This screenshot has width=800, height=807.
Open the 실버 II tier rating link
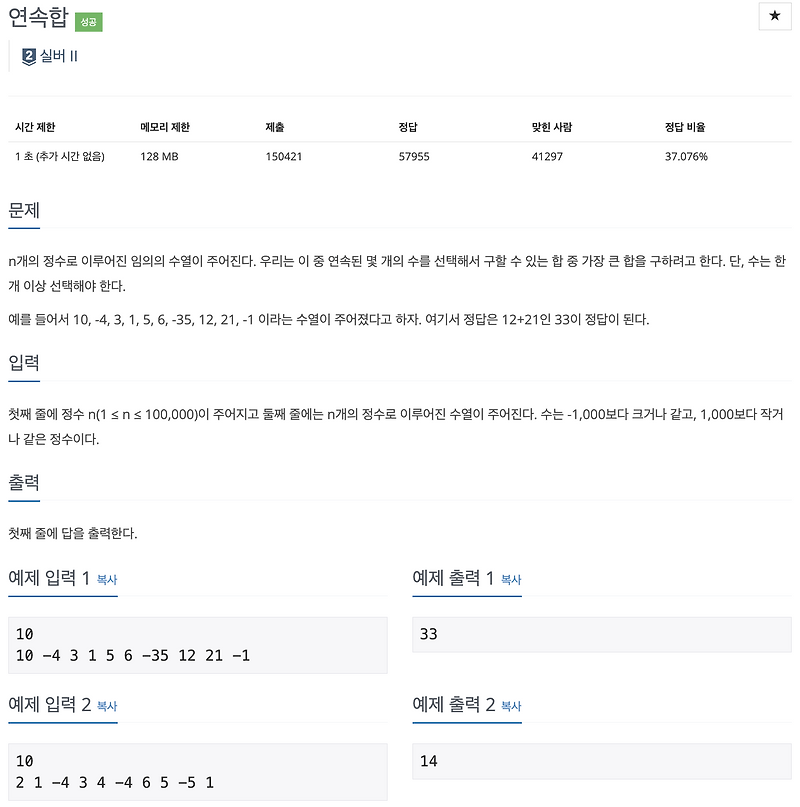[x=53, y=56]
